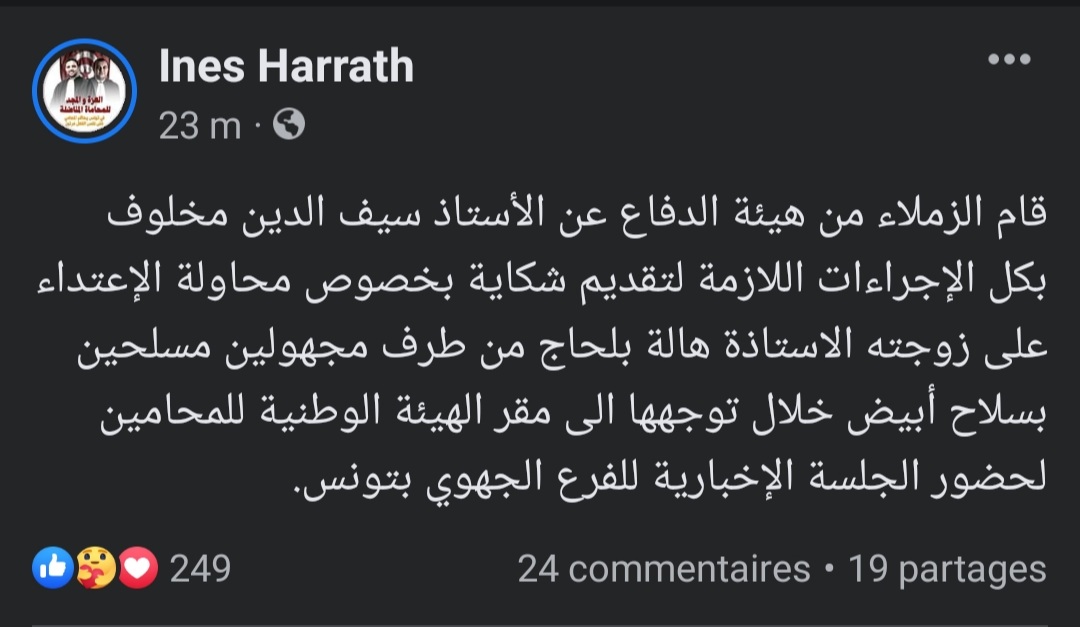Open the Ines Harrath profile name link
The height and width of the screenshot is (627, 1080).
(286, 67)
